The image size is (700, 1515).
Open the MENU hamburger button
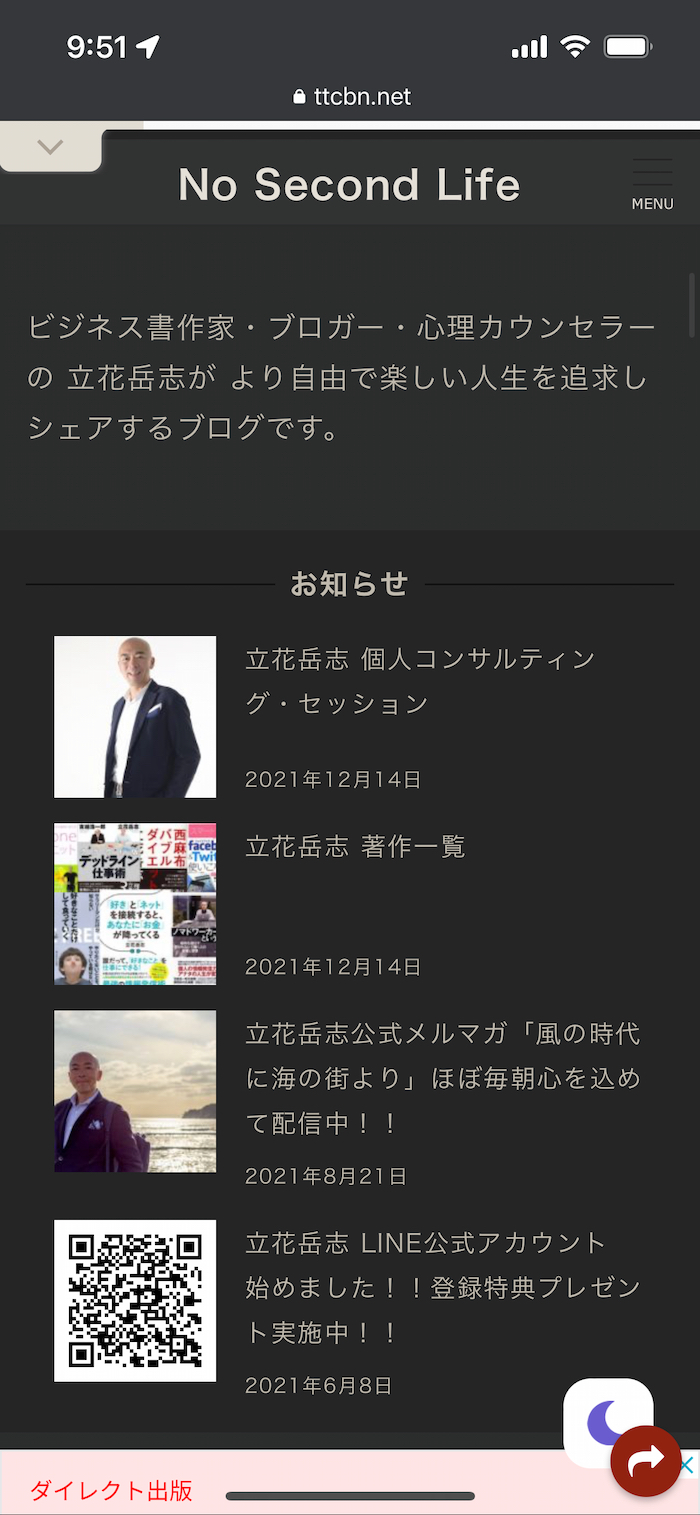click(x=652, y=183)
